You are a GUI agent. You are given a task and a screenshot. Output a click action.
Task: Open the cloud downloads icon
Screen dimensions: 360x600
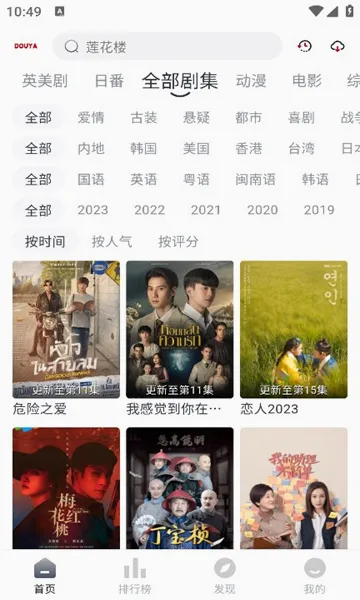(337, 46)
